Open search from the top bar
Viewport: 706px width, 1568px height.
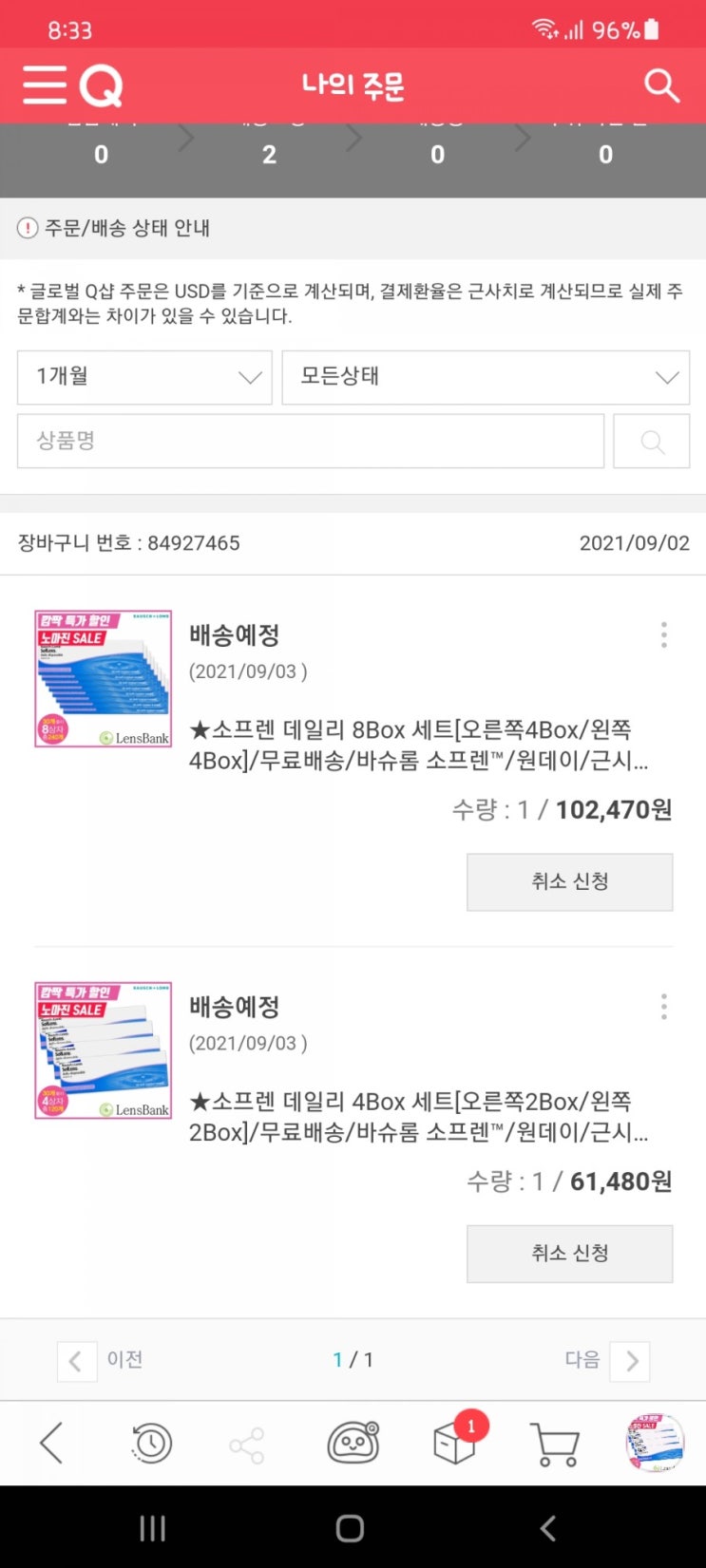[661, 85]
